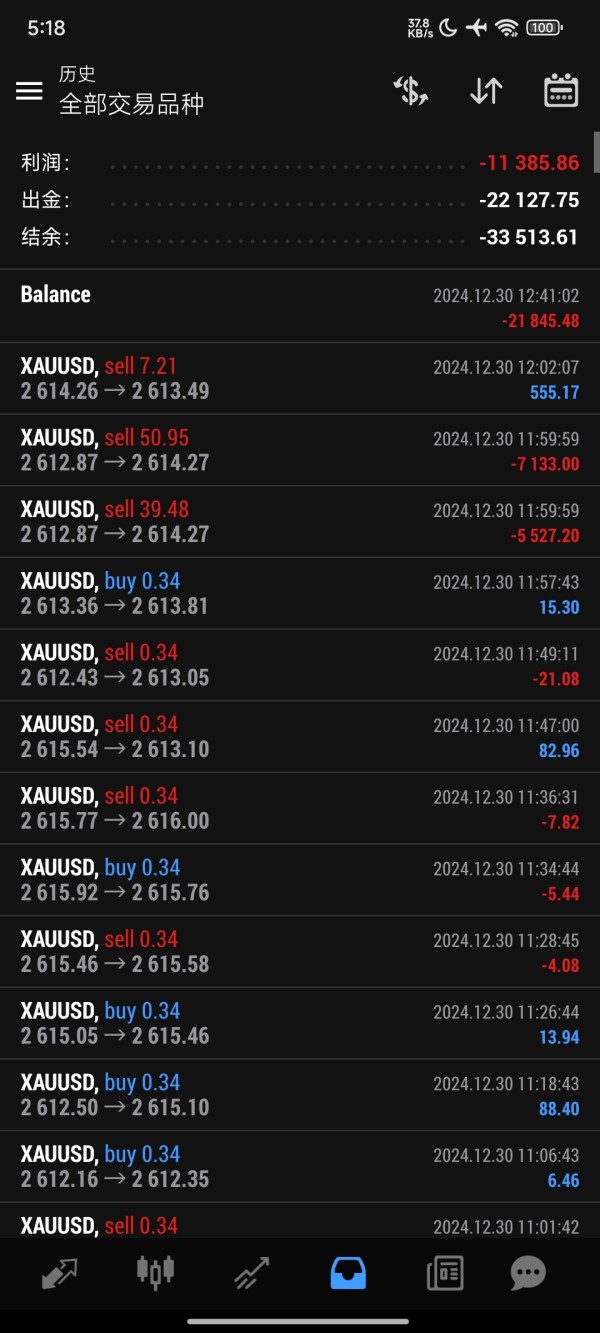
Task: Expand the XAUUSD buy 0.34 deal at 11:57:43
Action: click(300, 593)
